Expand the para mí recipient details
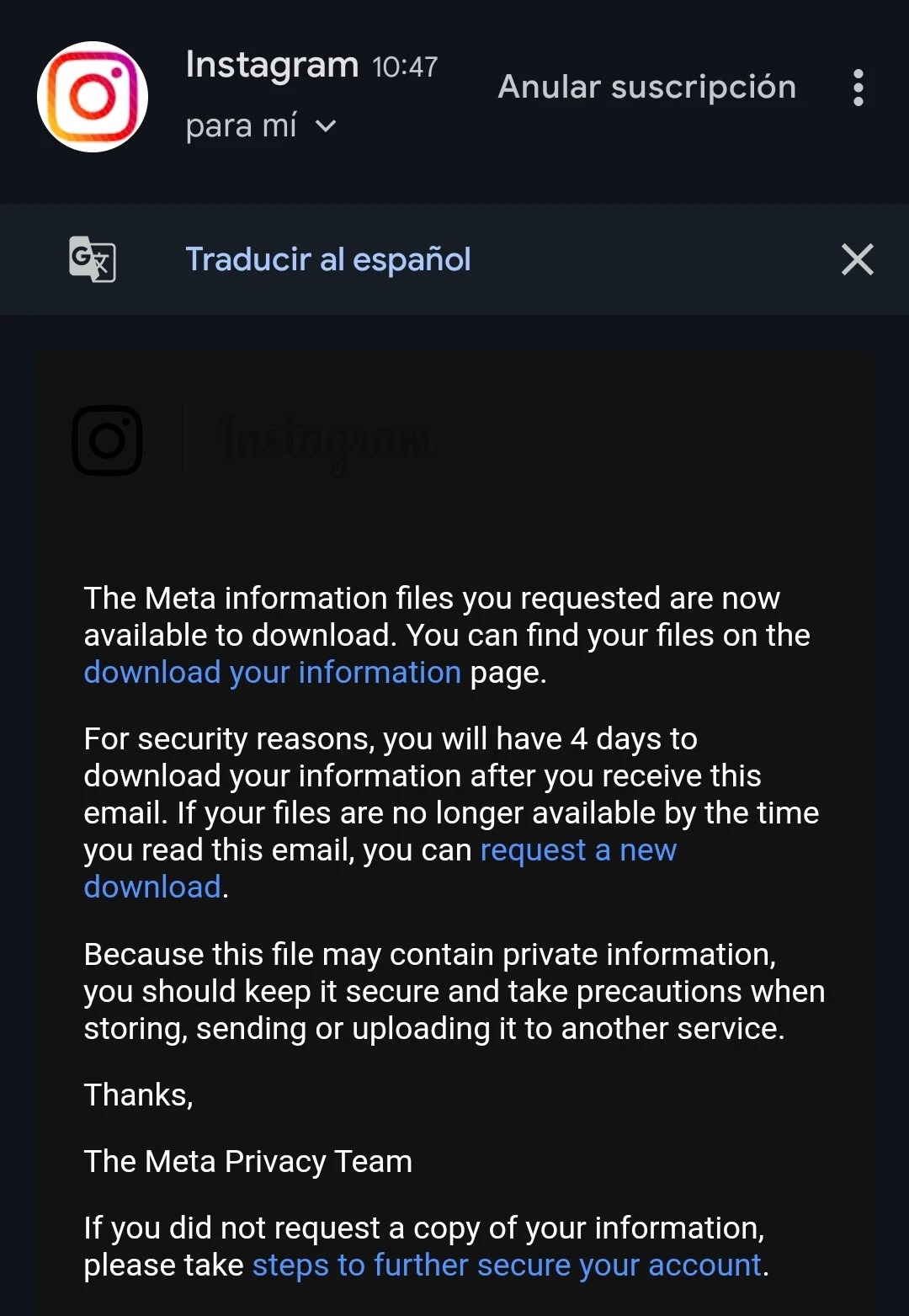909x1316 pixels. pyautogui.click(x=240, y=125)
